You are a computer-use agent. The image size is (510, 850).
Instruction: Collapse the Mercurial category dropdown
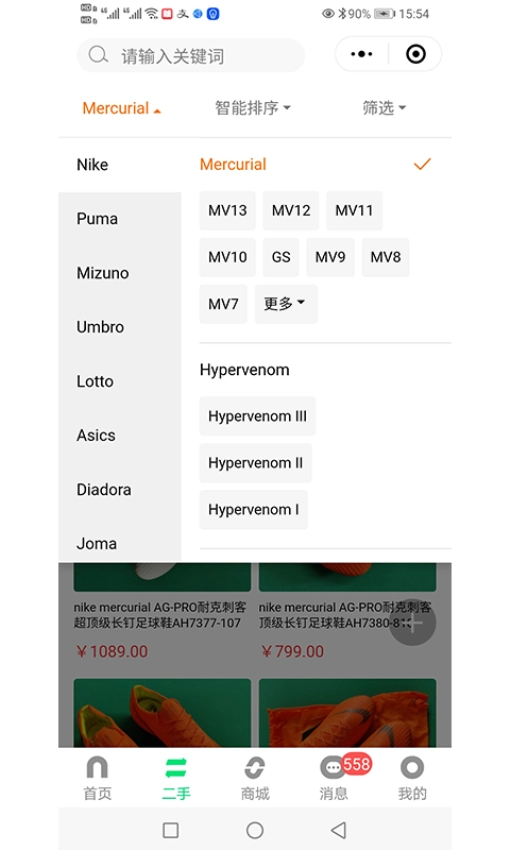point(122,108)
